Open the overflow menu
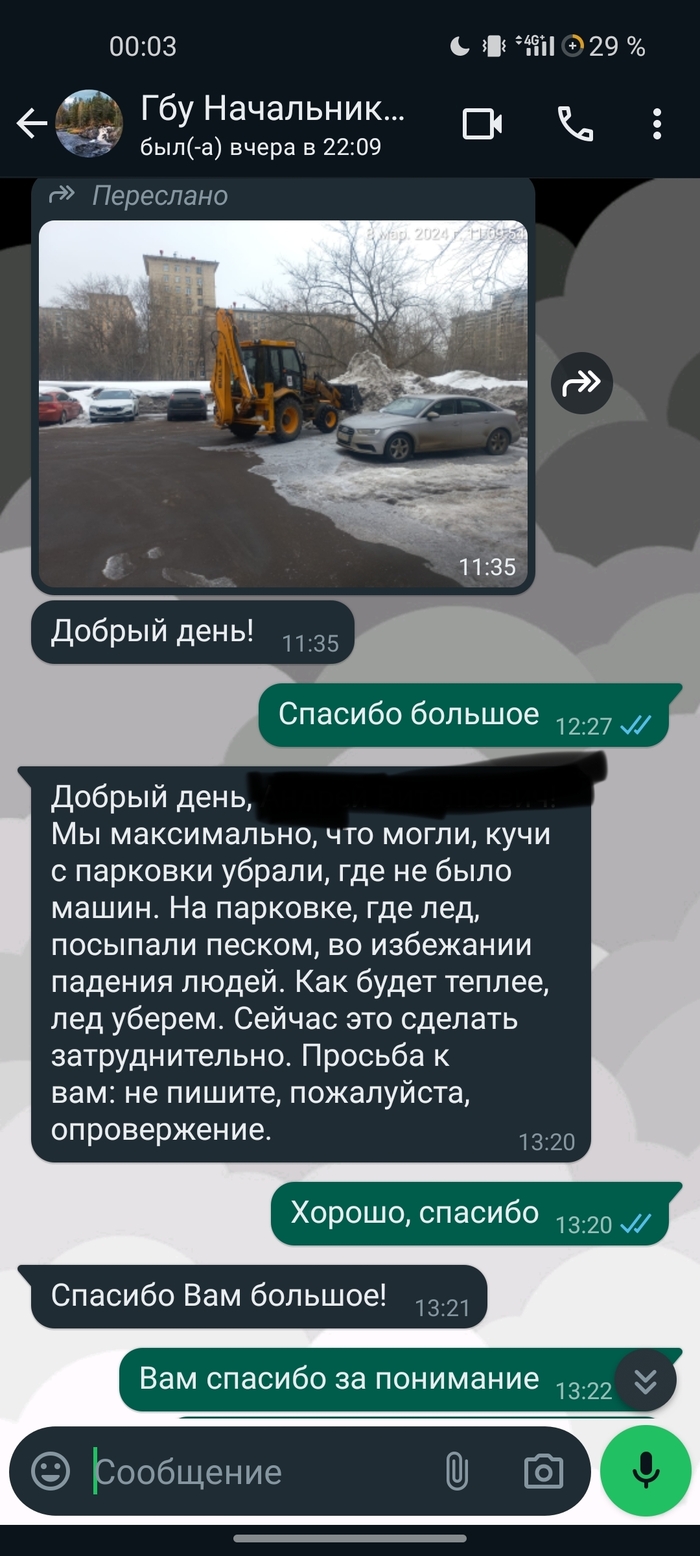 click(657, 124)
